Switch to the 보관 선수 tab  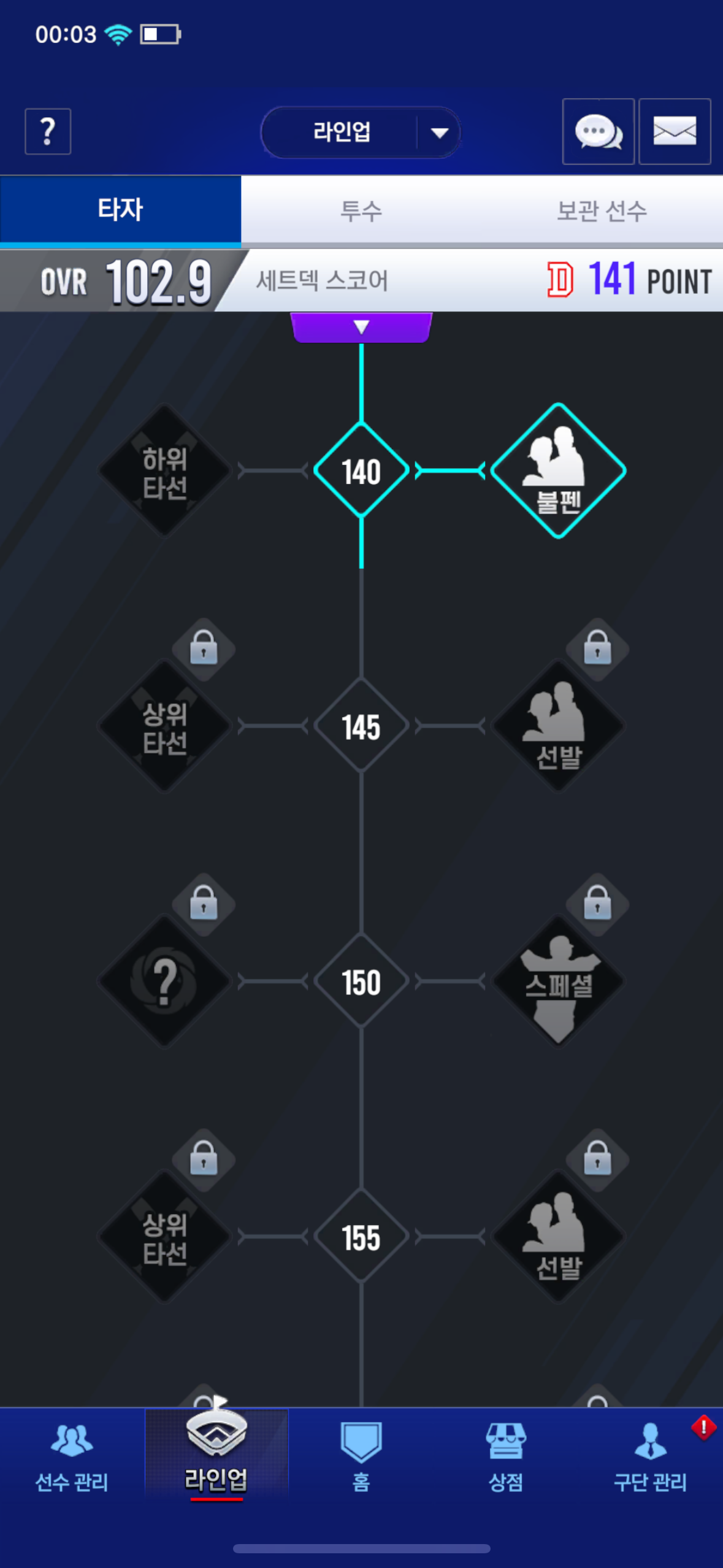click(x=601, y=211)
